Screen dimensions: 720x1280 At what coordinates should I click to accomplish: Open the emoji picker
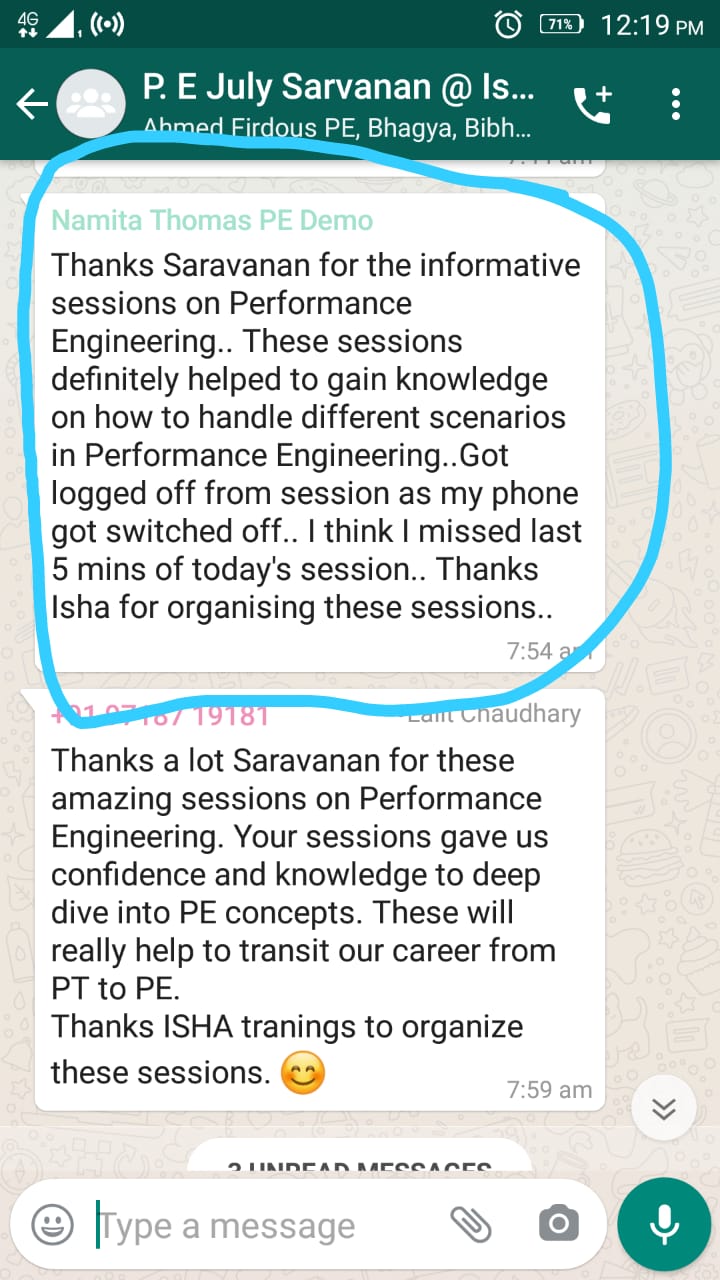[x=52, y=1223]
